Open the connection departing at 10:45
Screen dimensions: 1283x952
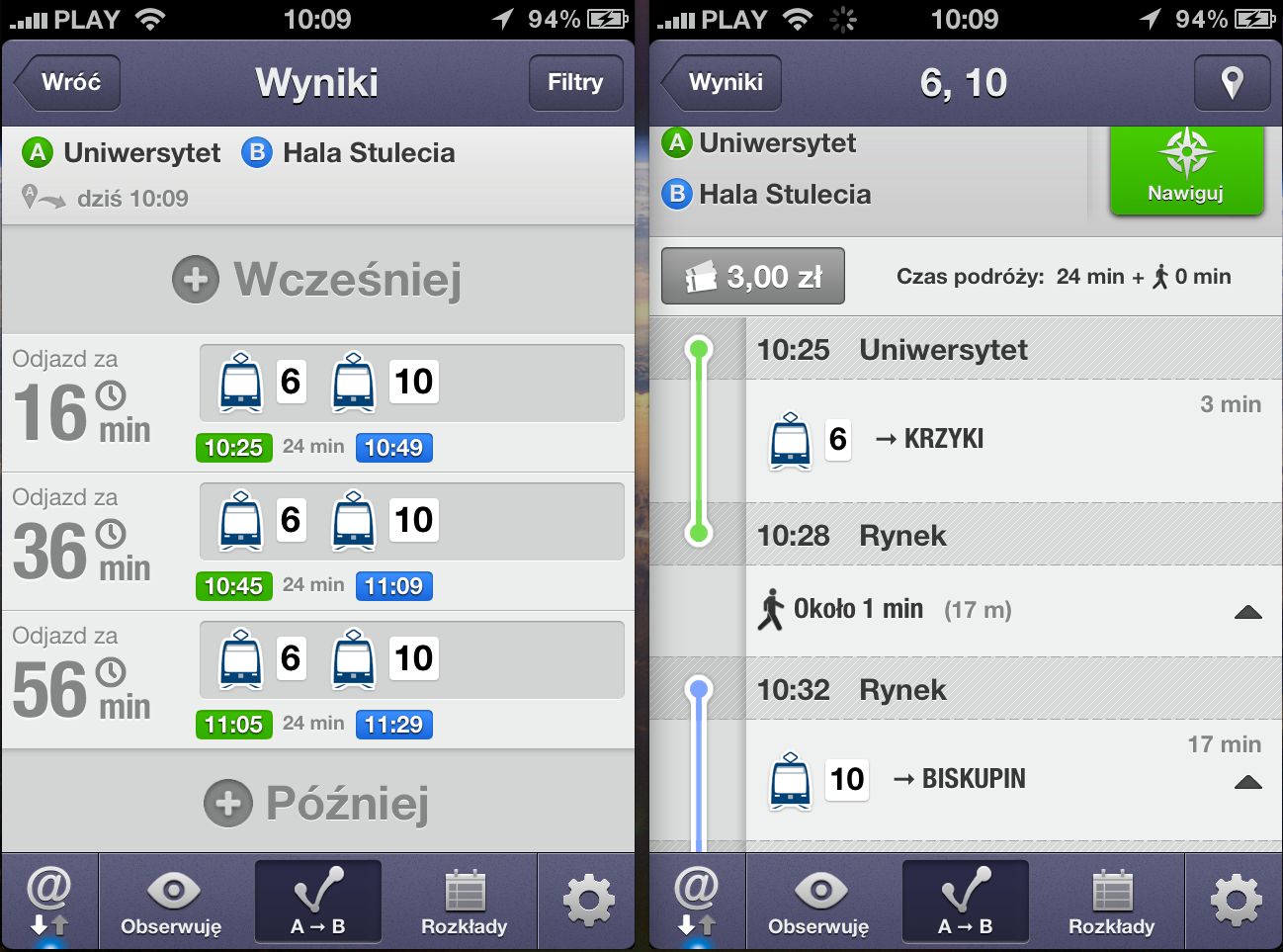click(317, 541)
